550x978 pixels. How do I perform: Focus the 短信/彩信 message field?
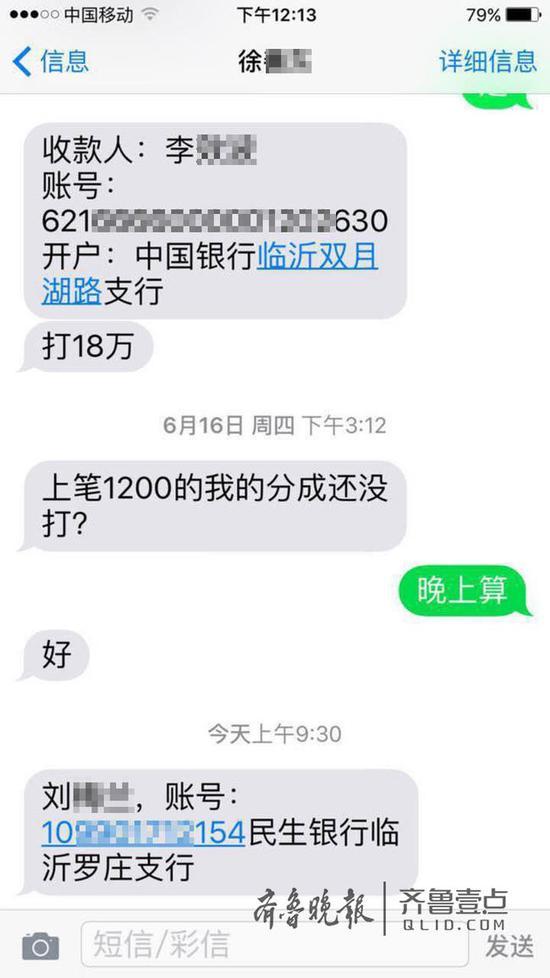pyautogui.click(x=274, y=944)
